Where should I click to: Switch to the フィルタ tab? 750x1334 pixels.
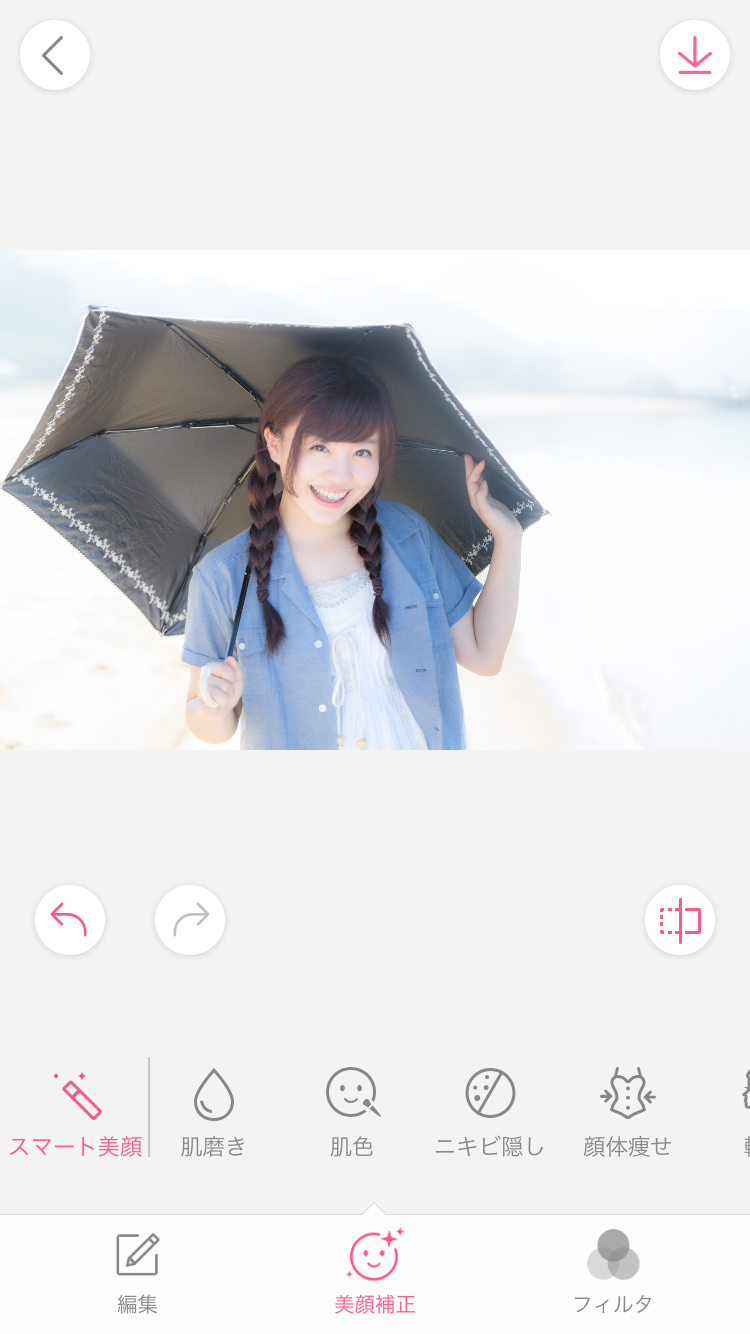(x=613, y=1272)
